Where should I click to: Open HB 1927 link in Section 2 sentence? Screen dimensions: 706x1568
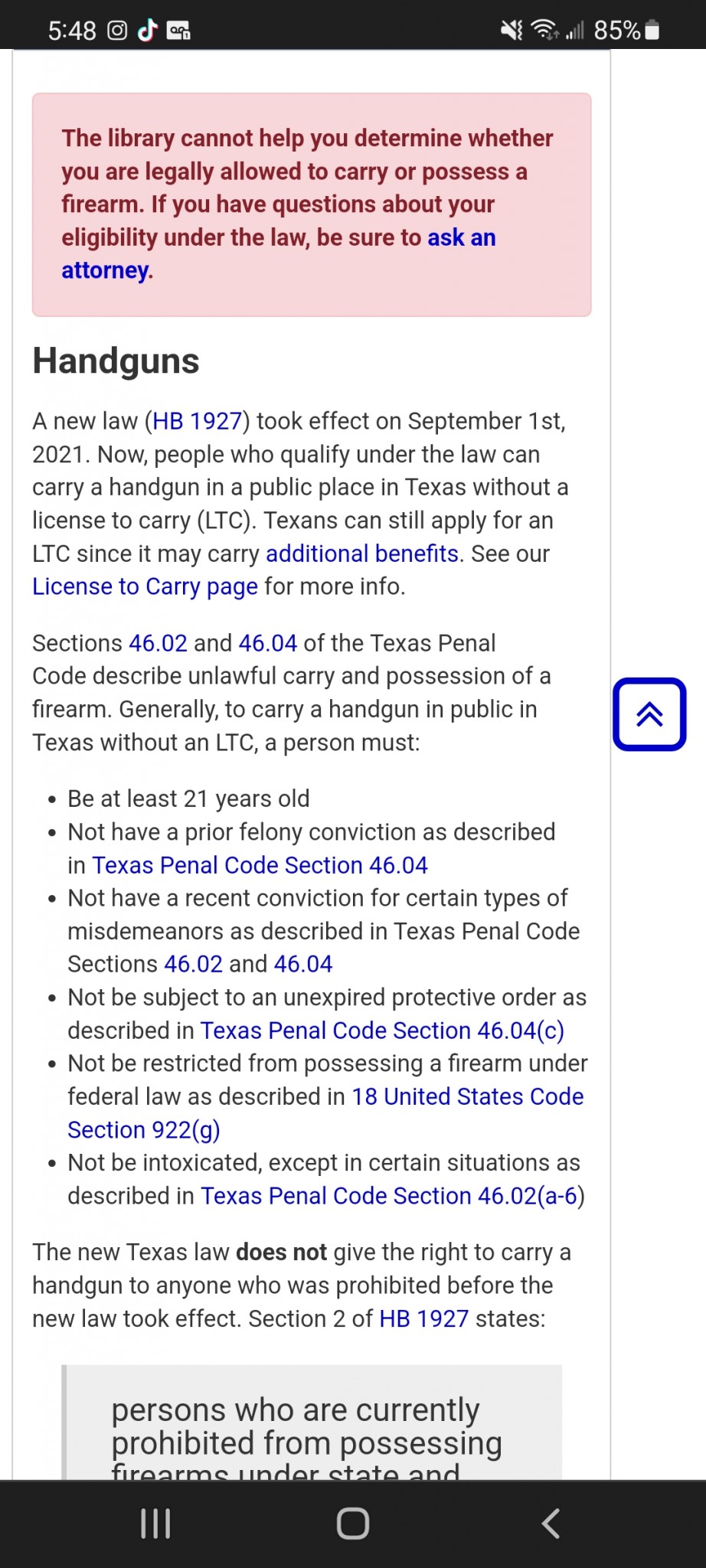click(423, 1318)
